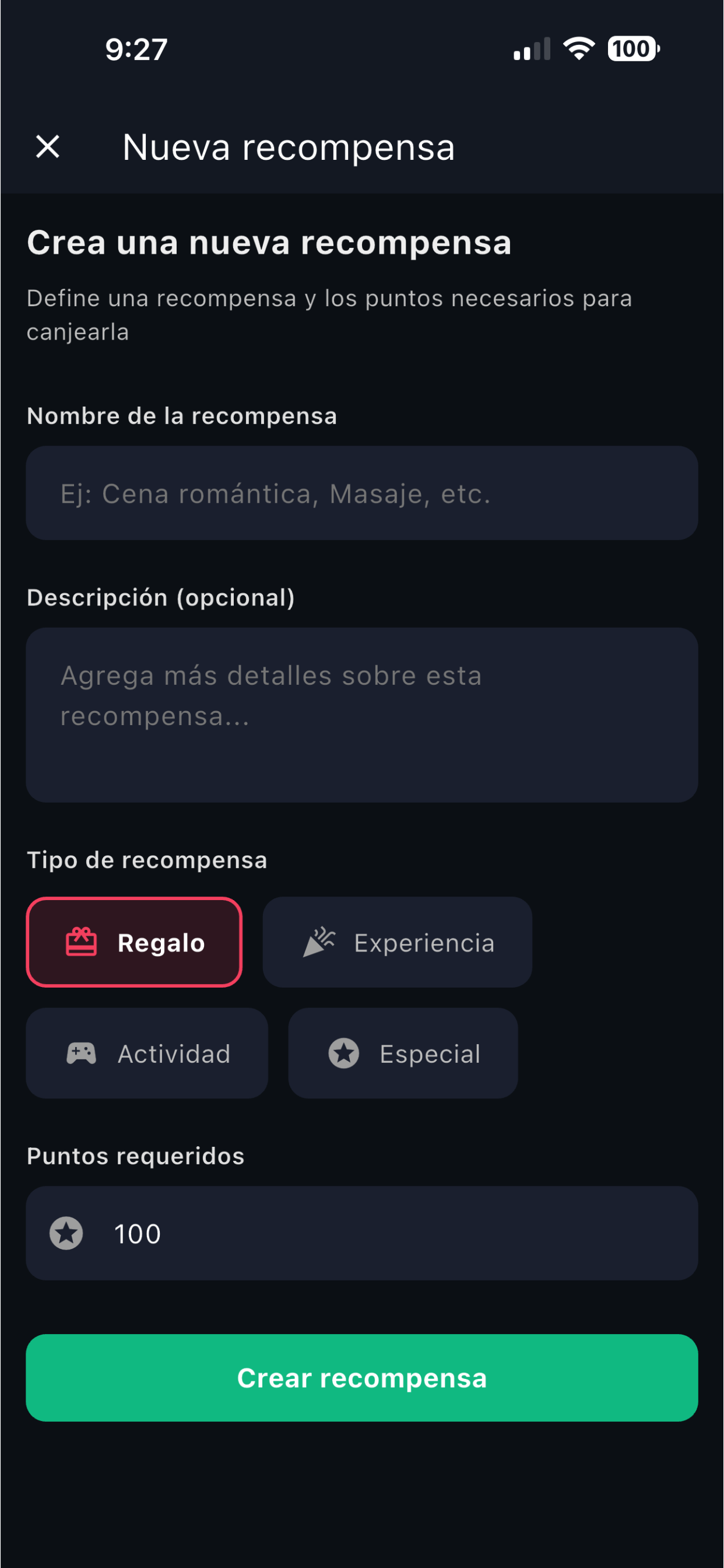
Task: Select the Actividad reward type
Action: 147,1053
